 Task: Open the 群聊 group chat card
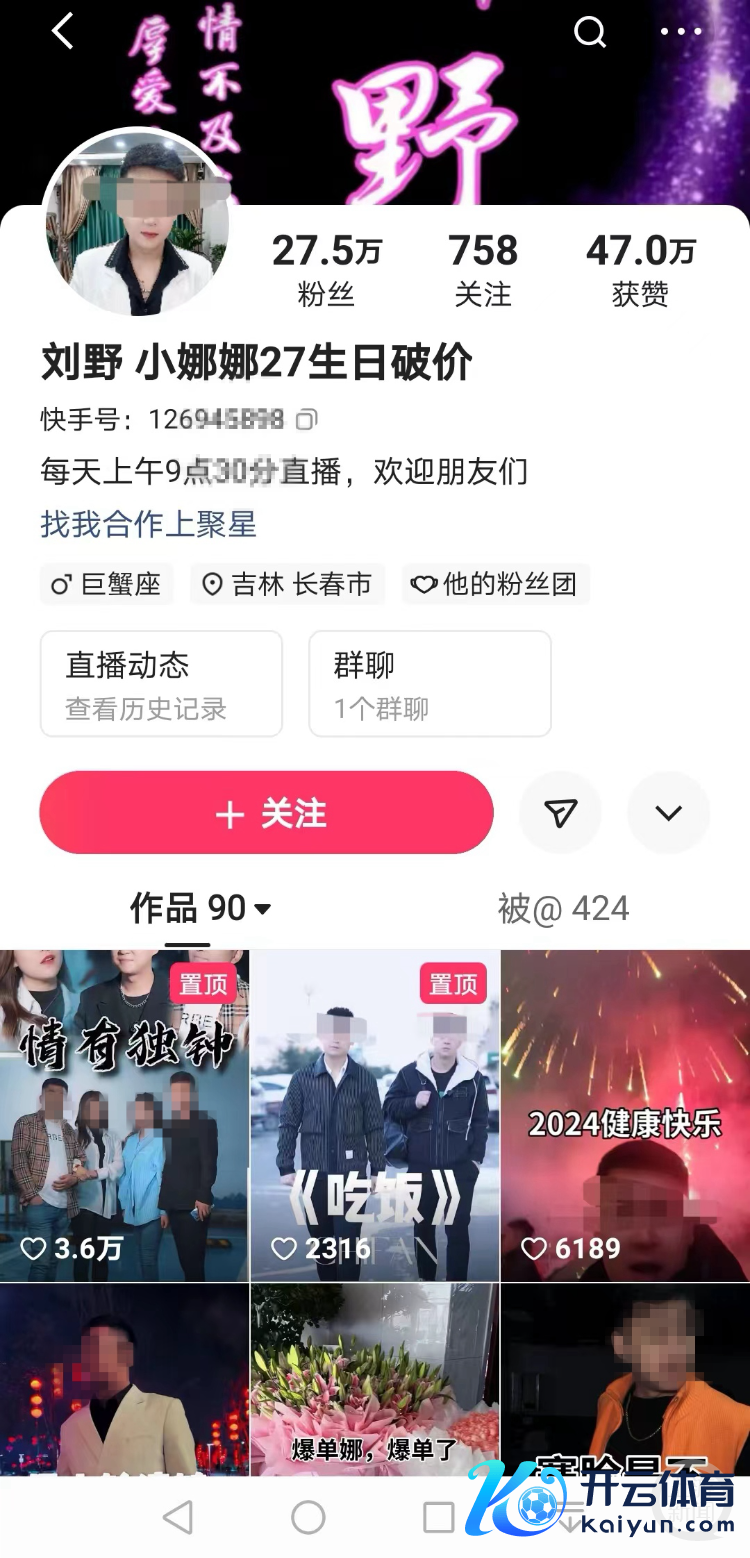[429, 684]
